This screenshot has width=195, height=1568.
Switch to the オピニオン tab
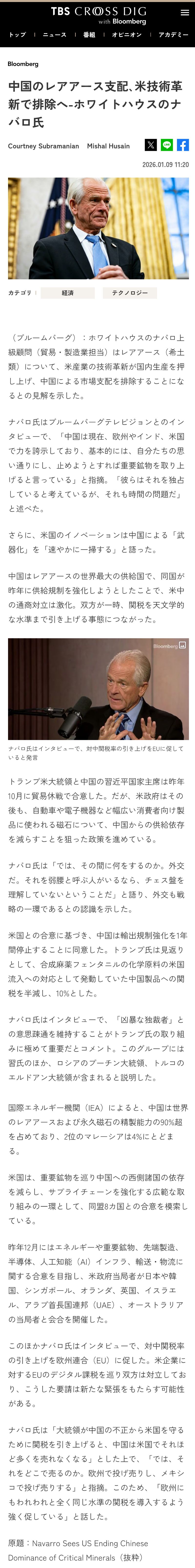point(127,35)
